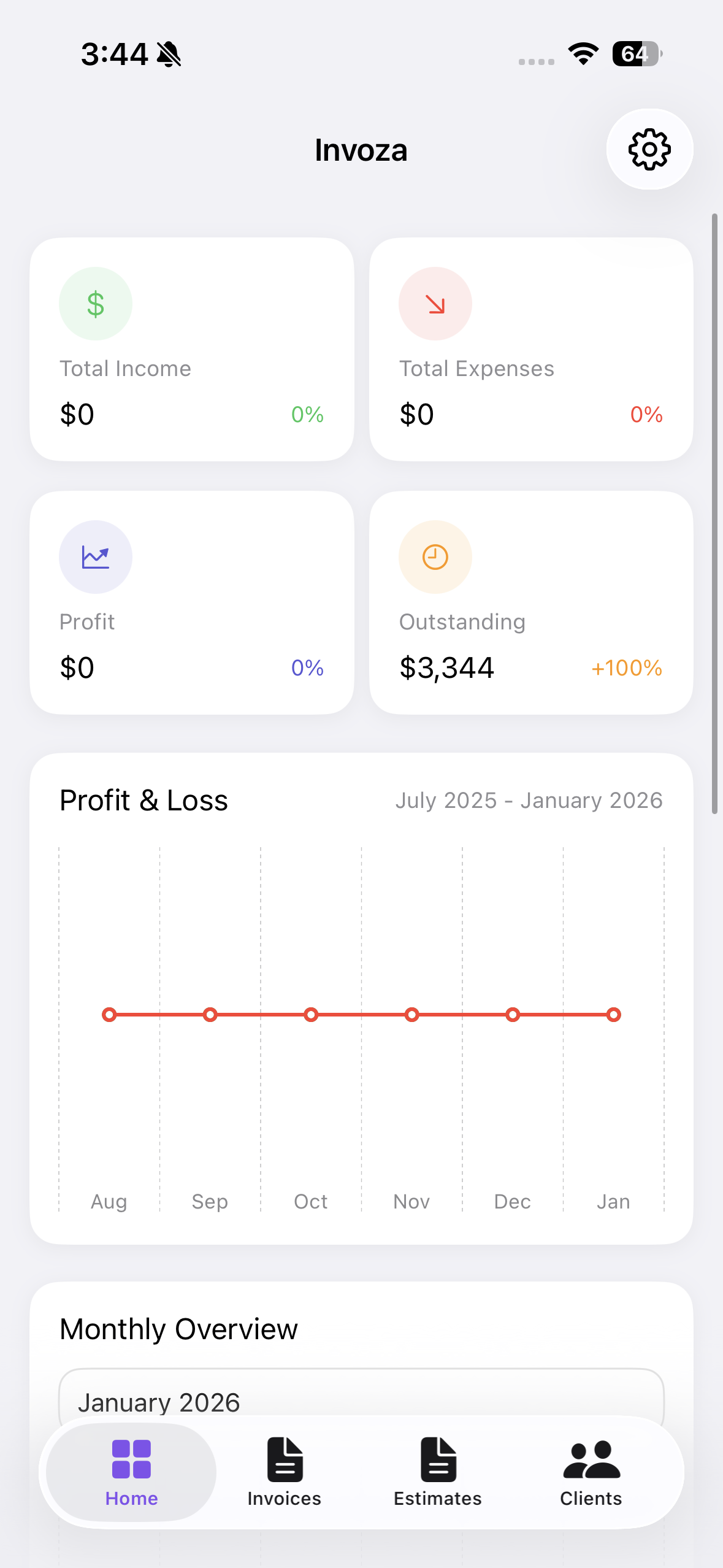Viewport: 723px width, 1568px height.
Task: Select the January data point on the chart
Action: [614, 1015]
